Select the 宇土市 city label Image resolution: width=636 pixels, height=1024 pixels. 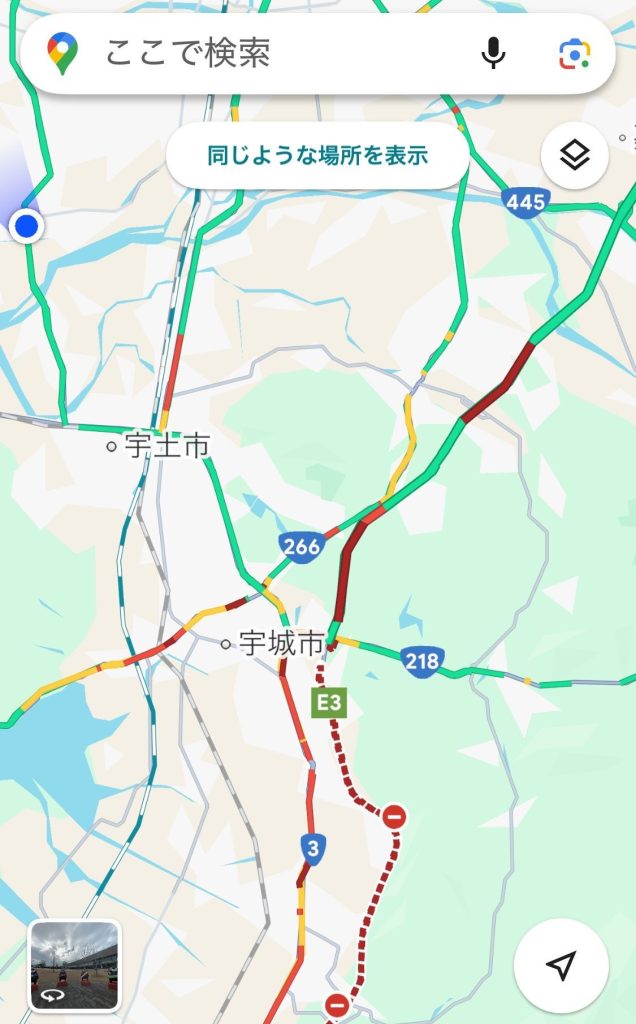tap(167, 445)
